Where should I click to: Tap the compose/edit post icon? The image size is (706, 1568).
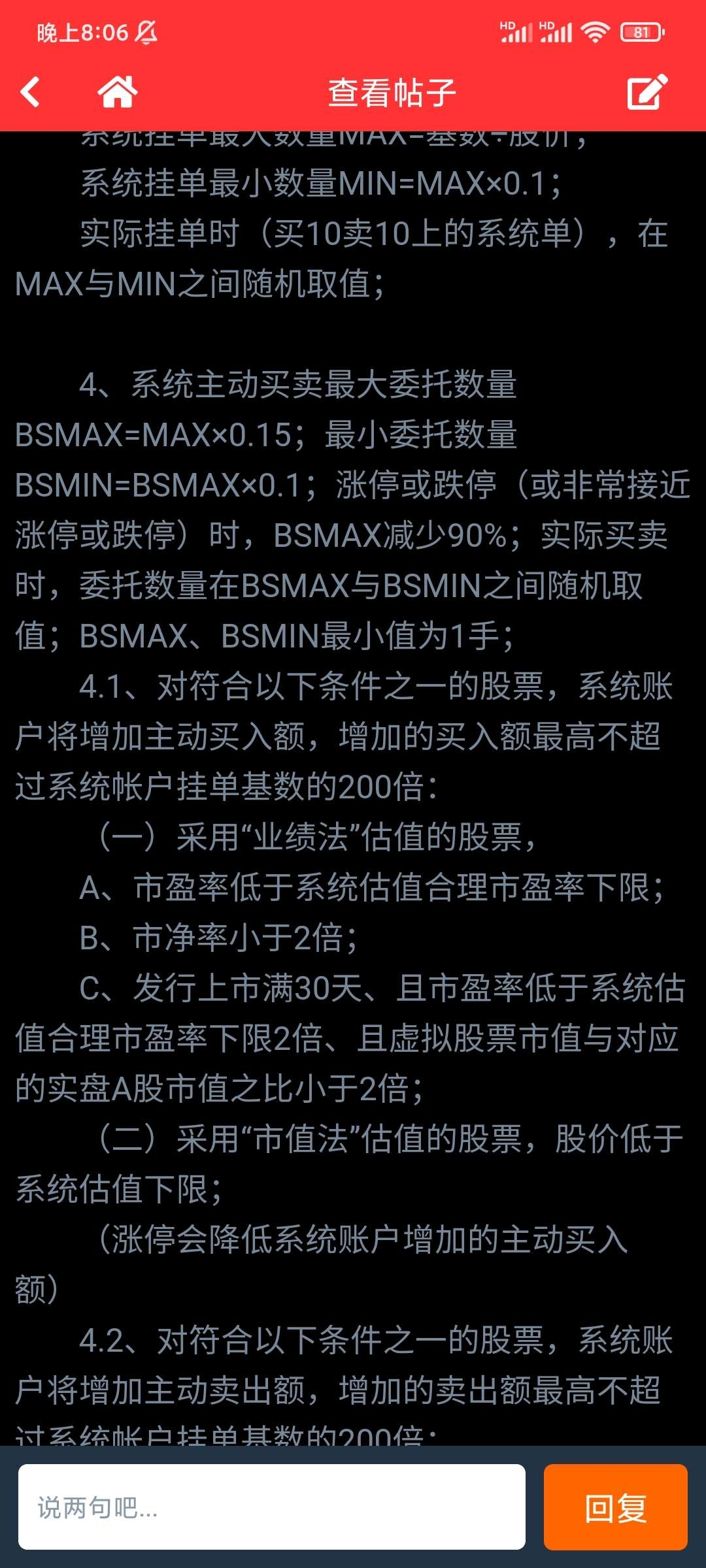tap(647, 91)
